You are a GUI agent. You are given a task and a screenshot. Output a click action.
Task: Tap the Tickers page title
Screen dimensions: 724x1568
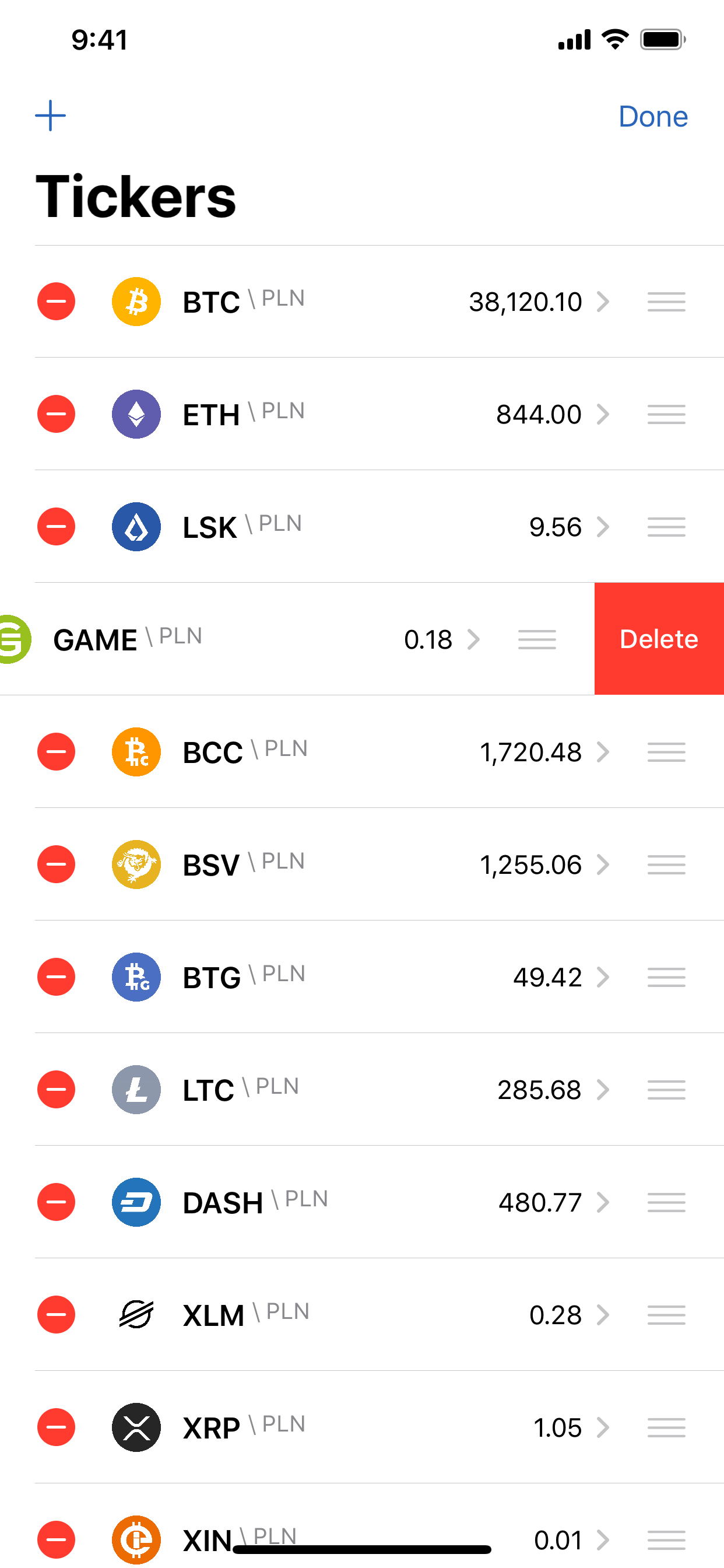135,195
